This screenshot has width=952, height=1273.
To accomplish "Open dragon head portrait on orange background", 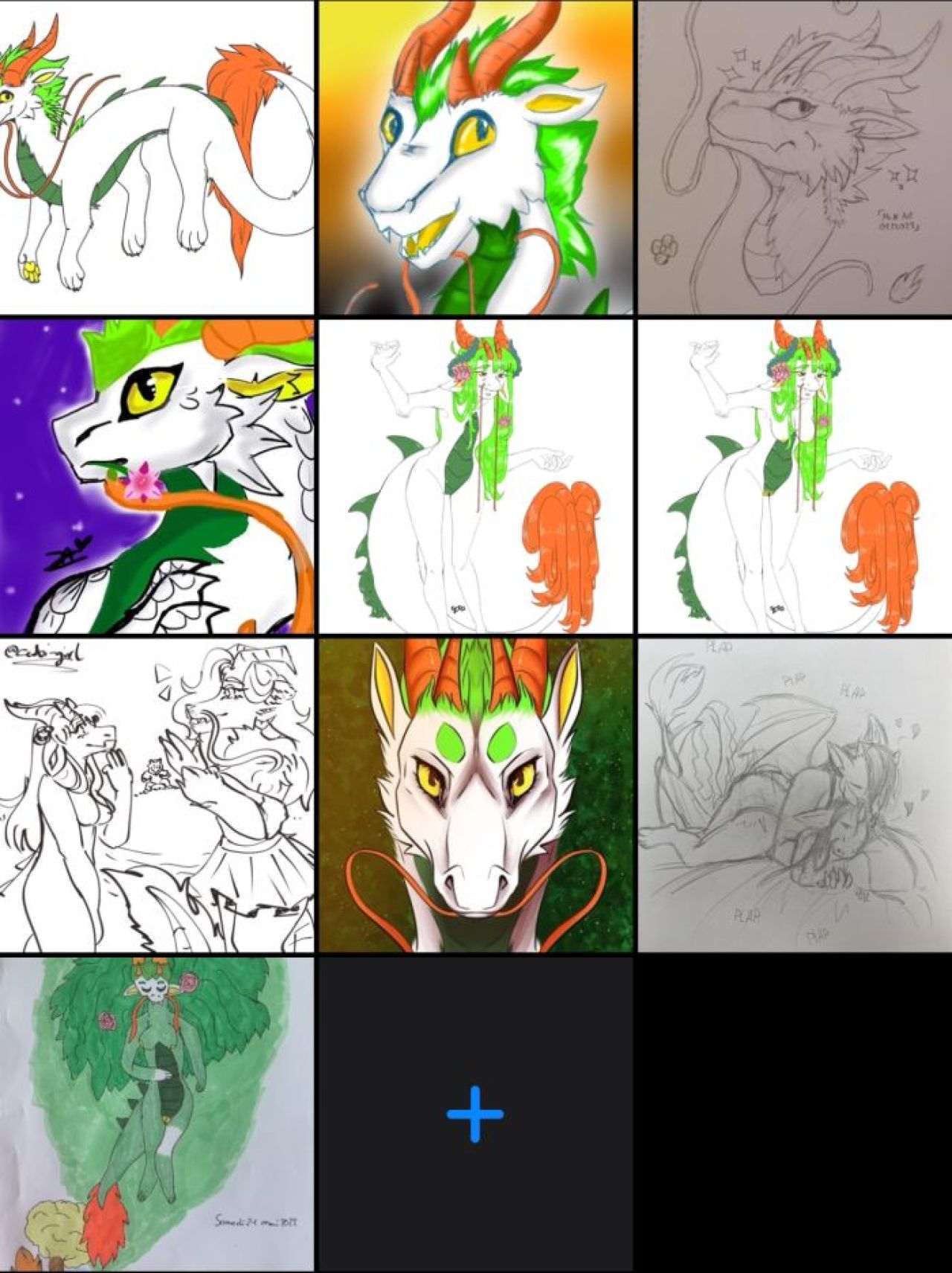I will (x=475, y=158).
